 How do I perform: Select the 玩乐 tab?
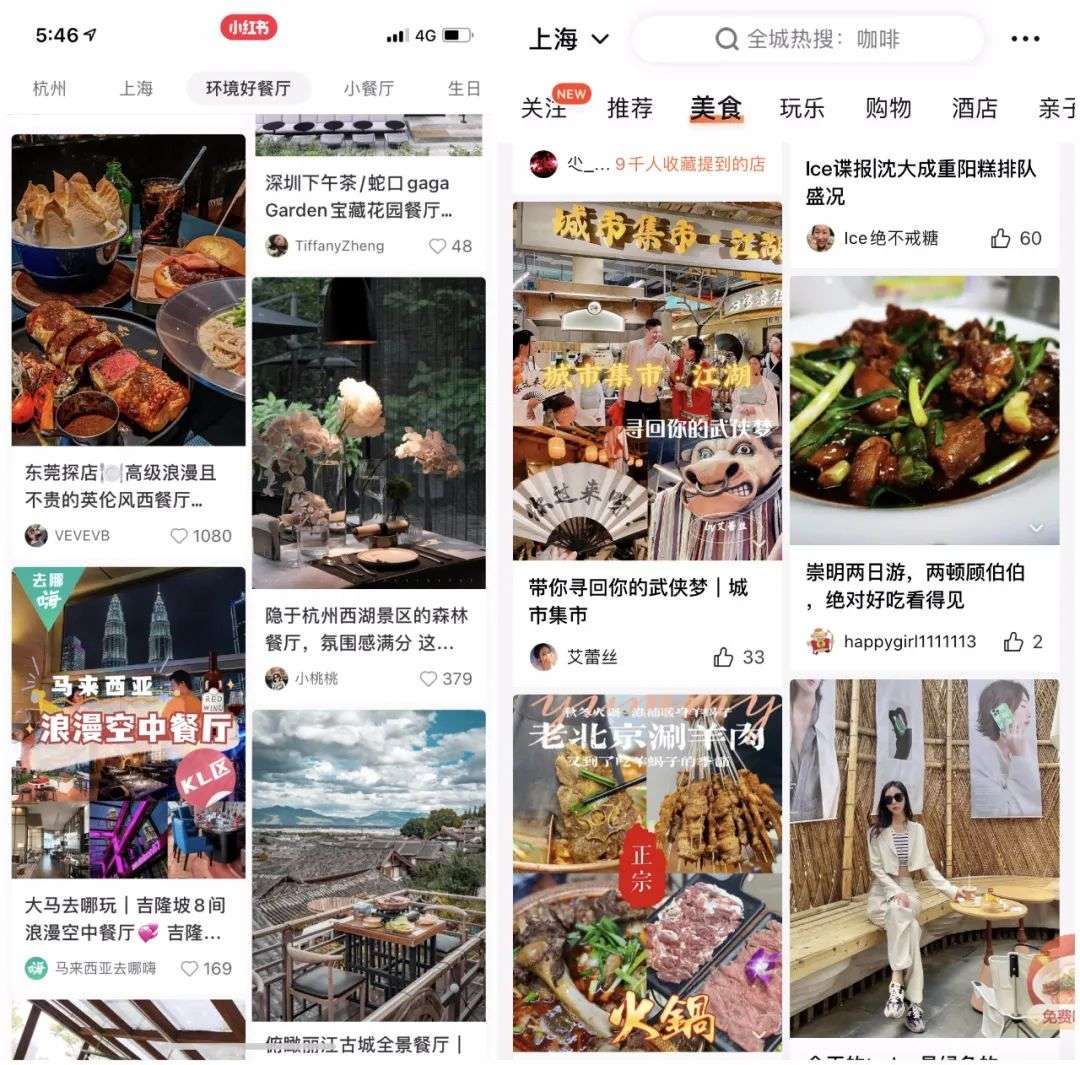(x=802, y=108)
